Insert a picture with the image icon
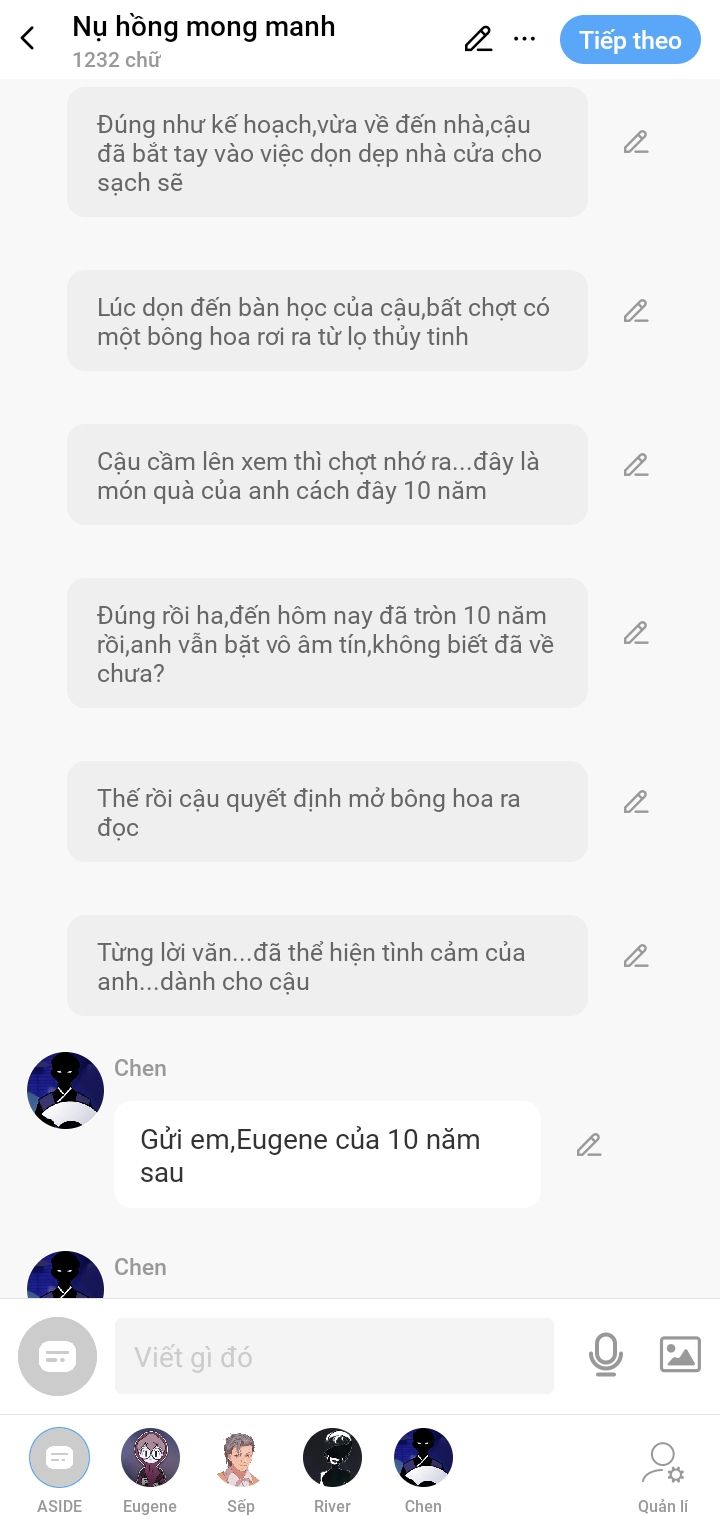 (x=680, y=1354)
